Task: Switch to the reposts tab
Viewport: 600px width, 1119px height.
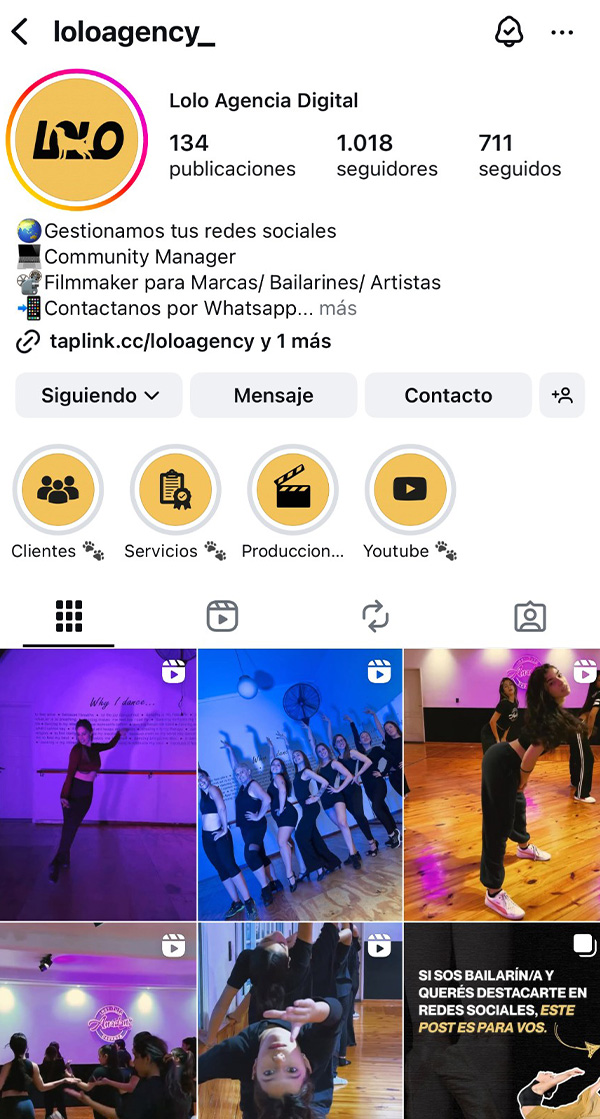Action: [375, 617]
